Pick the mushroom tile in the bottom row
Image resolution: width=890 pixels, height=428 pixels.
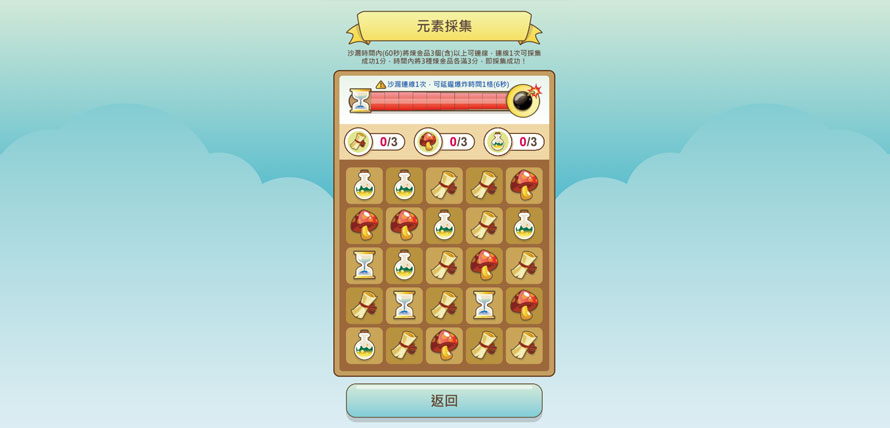click(444, 345)
